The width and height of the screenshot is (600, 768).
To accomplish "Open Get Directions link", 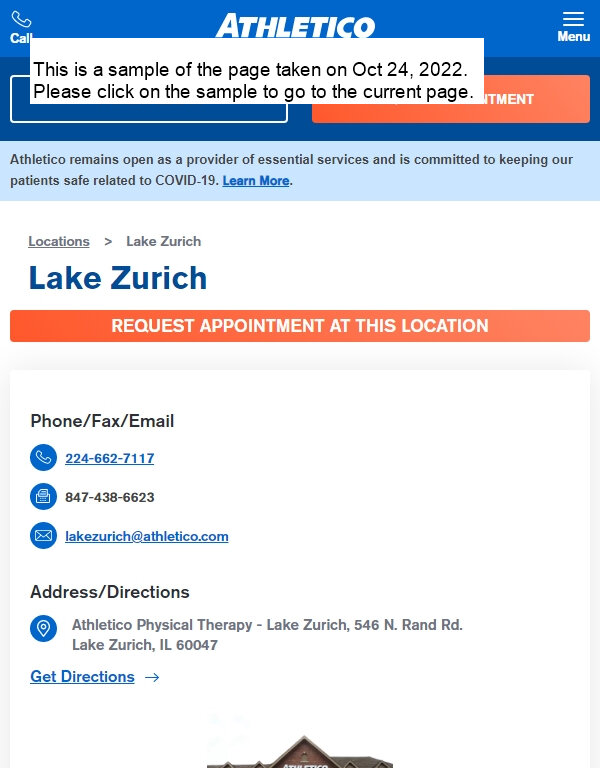I will click(x=83, y=677).
